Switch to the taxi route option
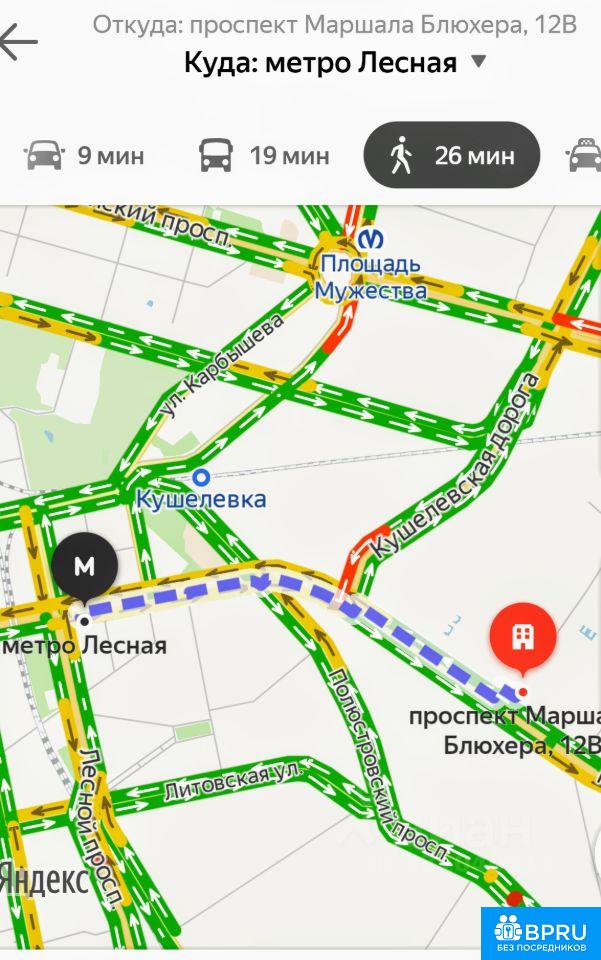 pyautogui.click(x=584, y=155)
